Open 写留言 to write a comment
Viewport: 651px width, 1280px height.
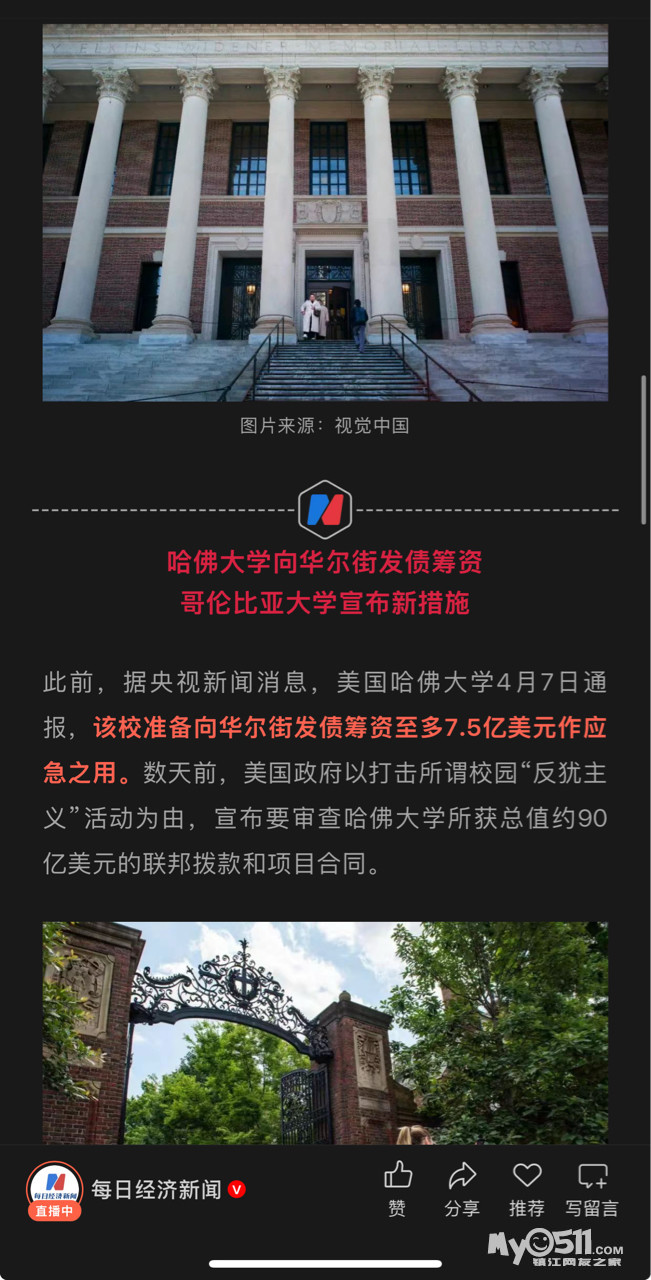pos(592,1189)
